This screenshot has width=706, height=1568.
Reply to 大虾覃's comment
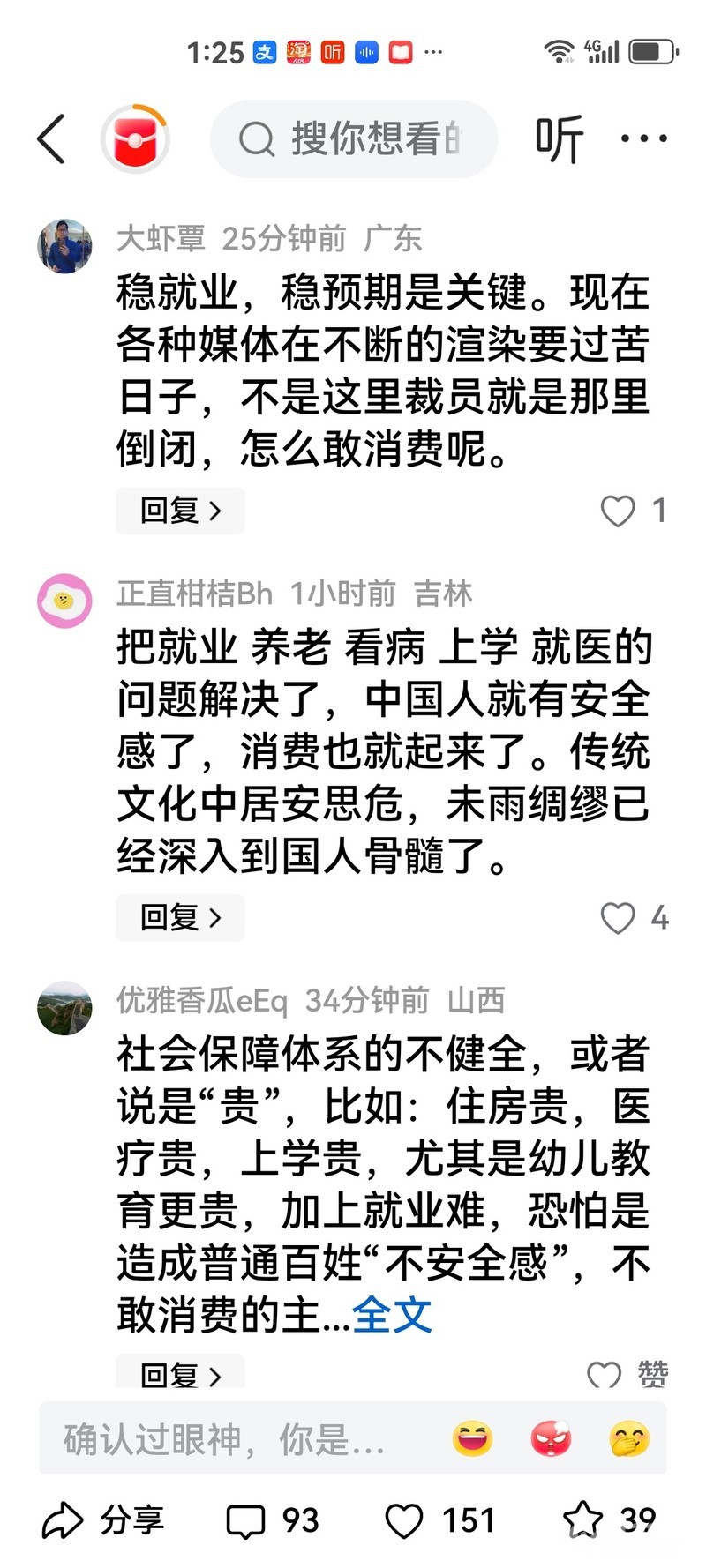pos(180,511)
